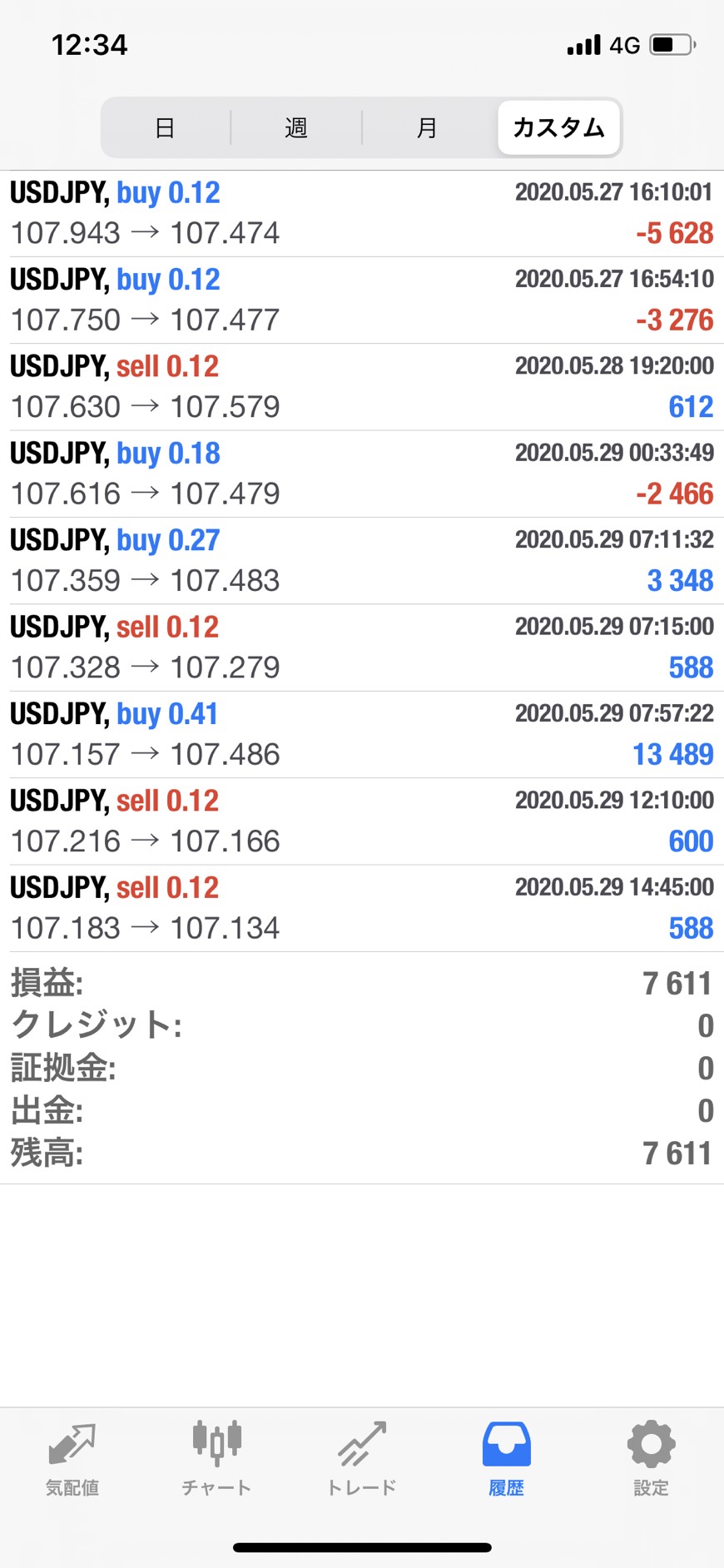Switch to the 月 period segment
Screen dimensions: 724x1568
[428, 128]
